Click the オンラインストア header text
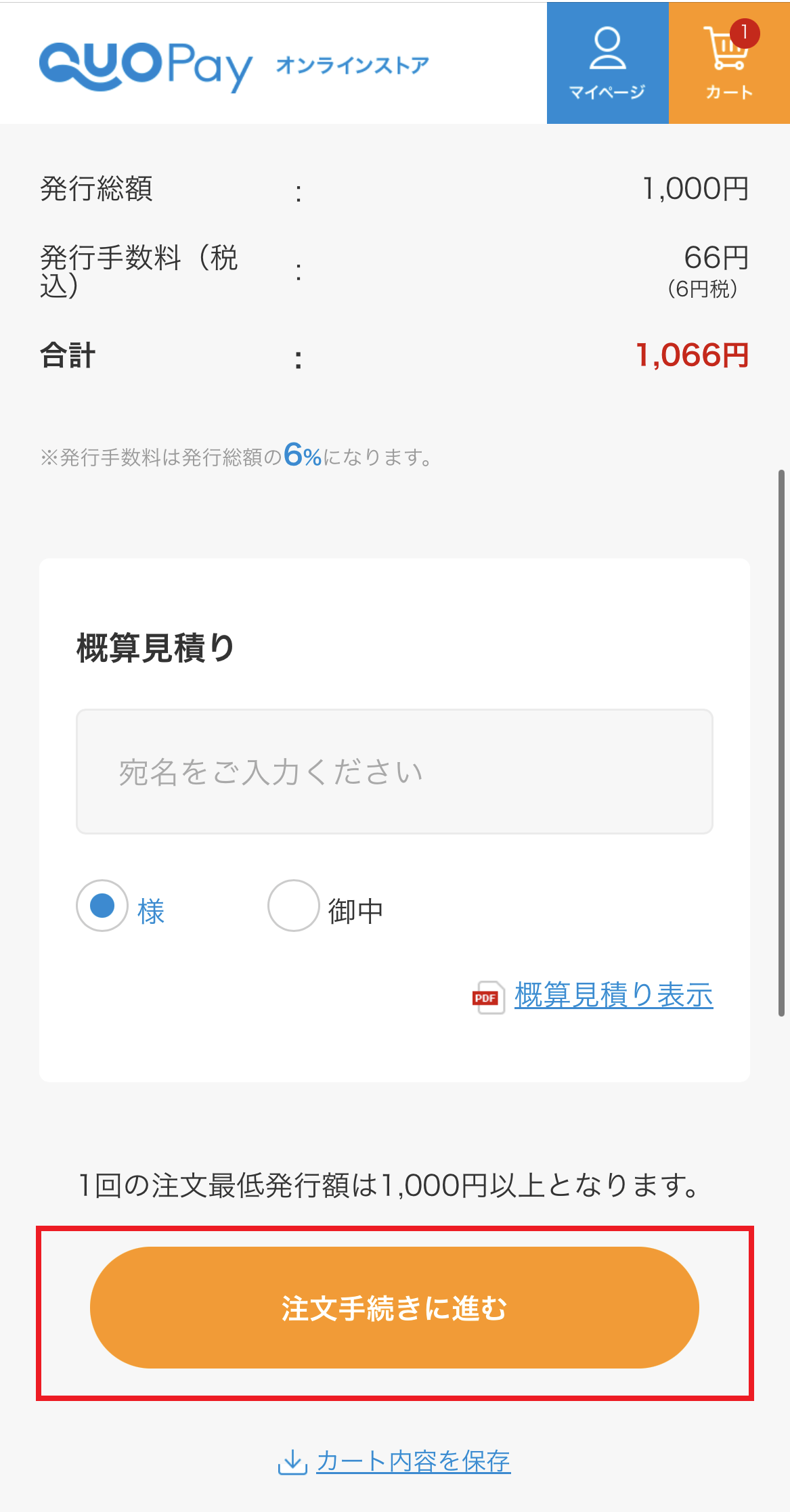Screen dimensions: 790x1512 (353, 64)
